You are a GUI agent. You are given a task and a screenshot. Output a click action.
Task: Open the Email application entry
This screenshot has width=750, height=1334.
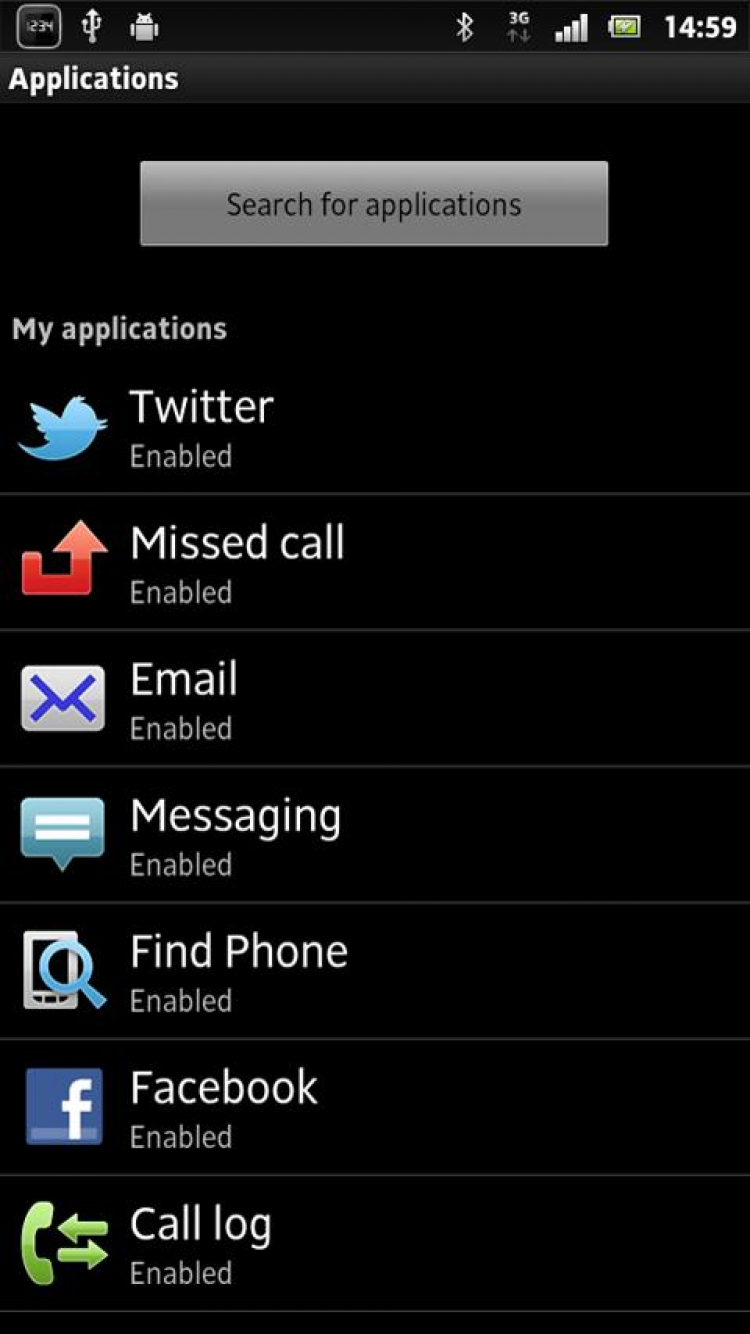(374, 699)
